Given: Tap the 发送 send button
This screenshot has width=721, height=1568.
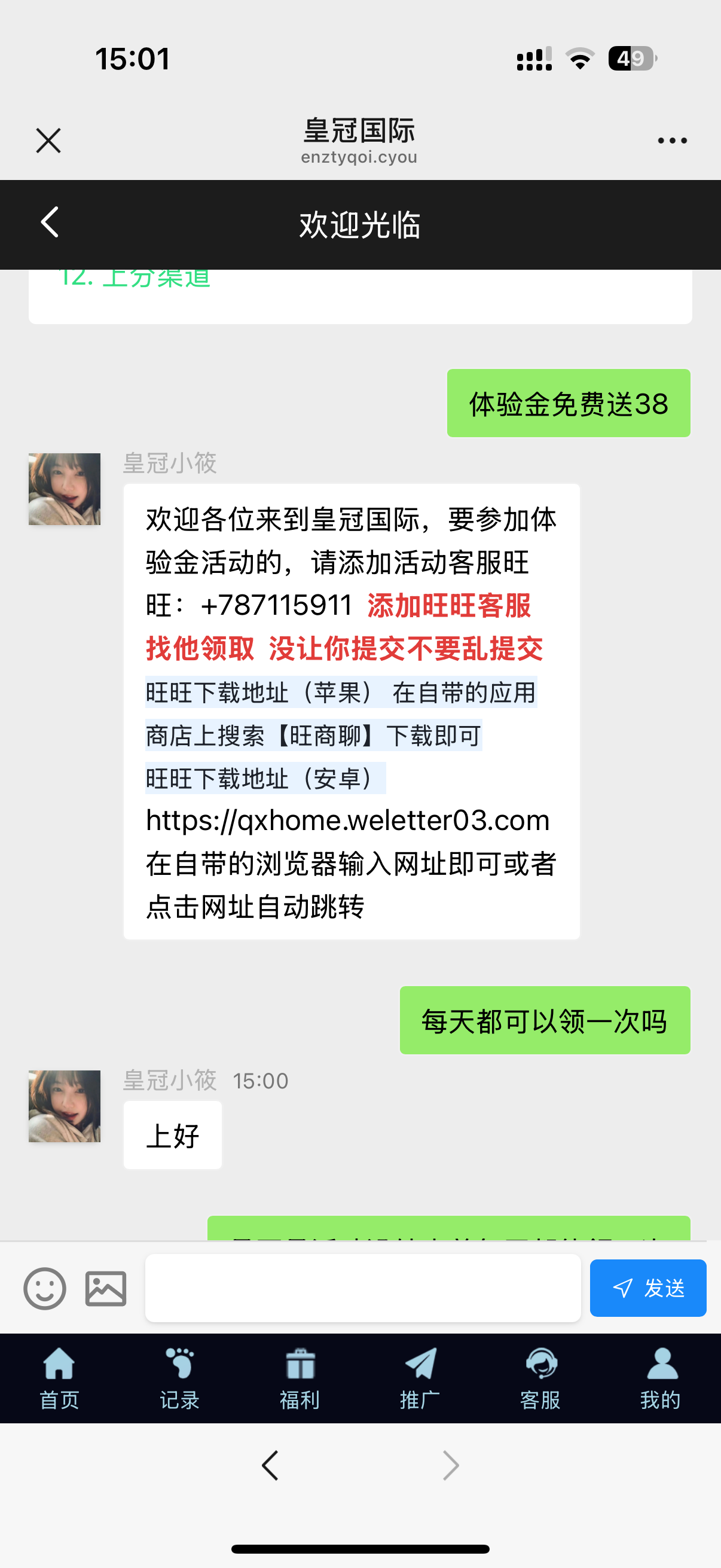Looking at the screenshot, I should pos(647,1288).
